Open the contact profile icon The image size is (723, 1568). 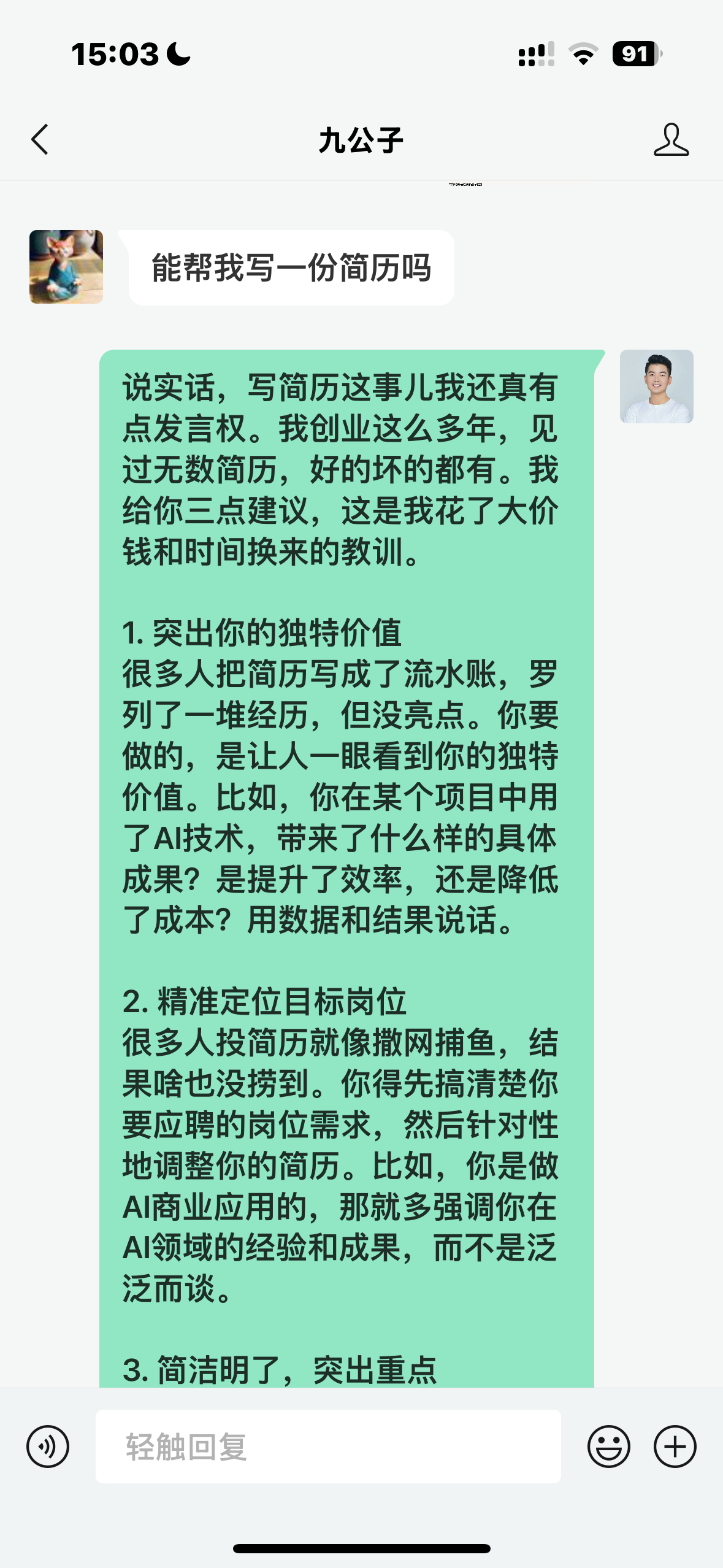671,139
